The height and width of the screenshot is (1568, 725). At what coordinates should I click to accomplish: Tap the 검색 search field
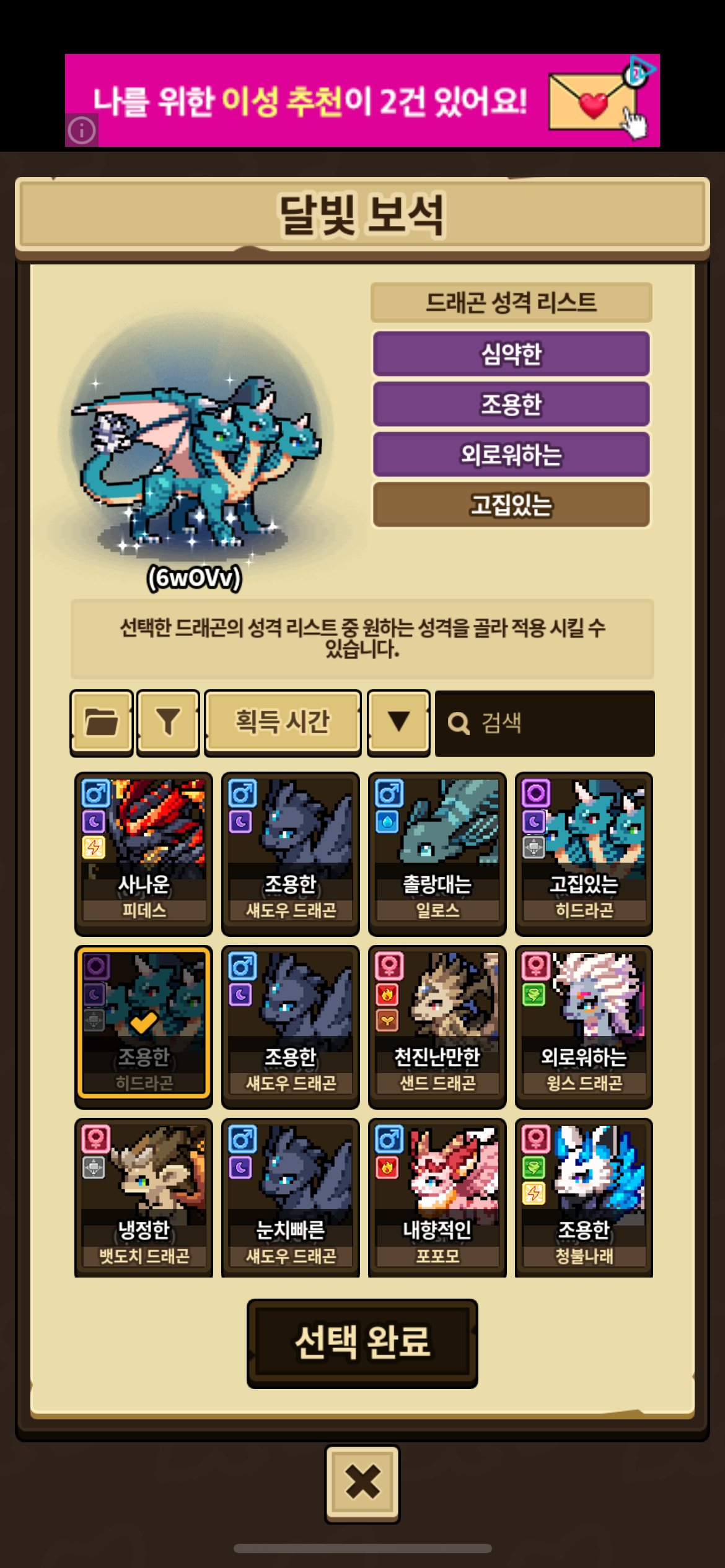[545, 723]
